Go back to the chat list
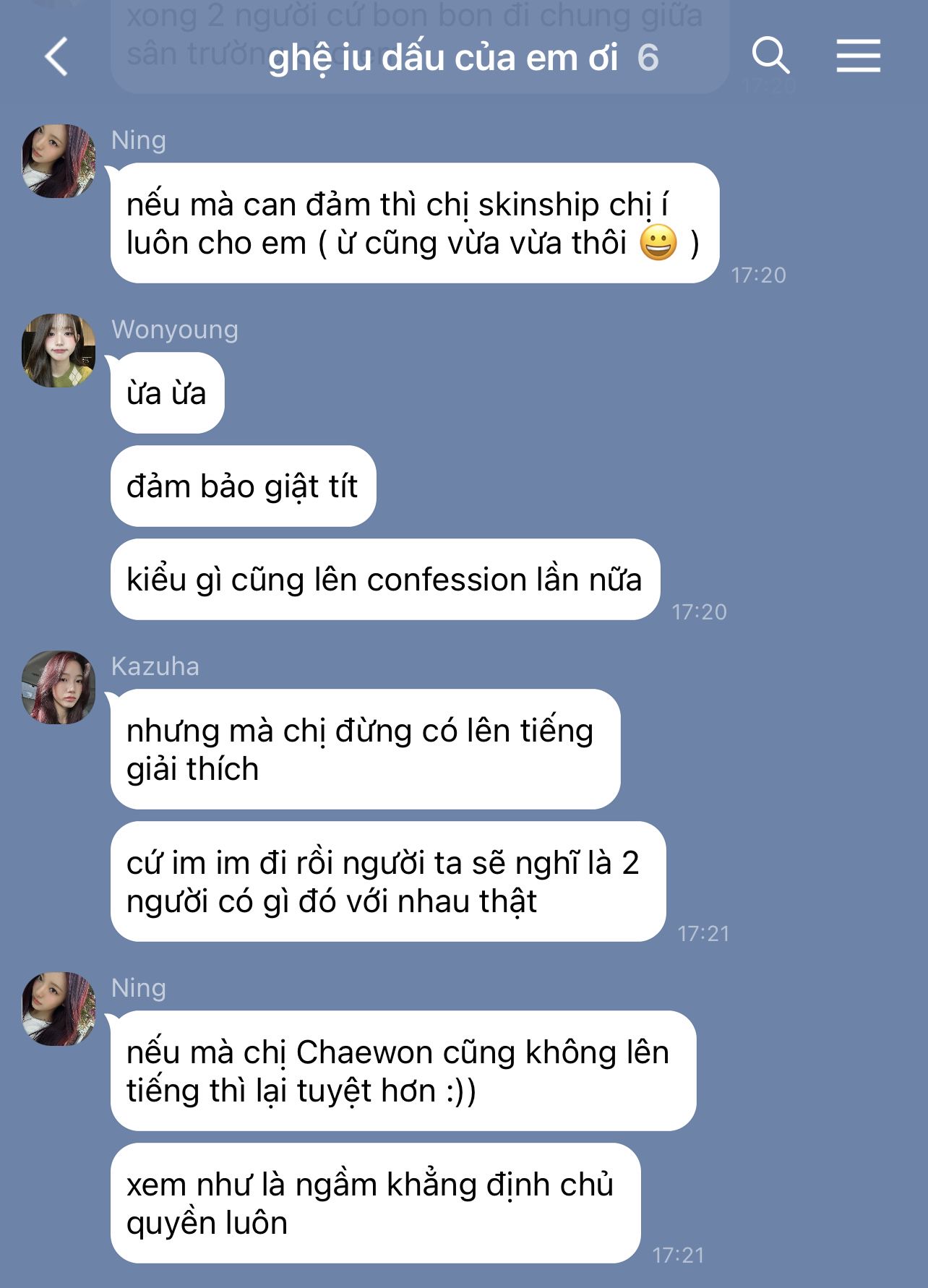Viewport: 928px width, 1288px height. click(x=56, y=56)
